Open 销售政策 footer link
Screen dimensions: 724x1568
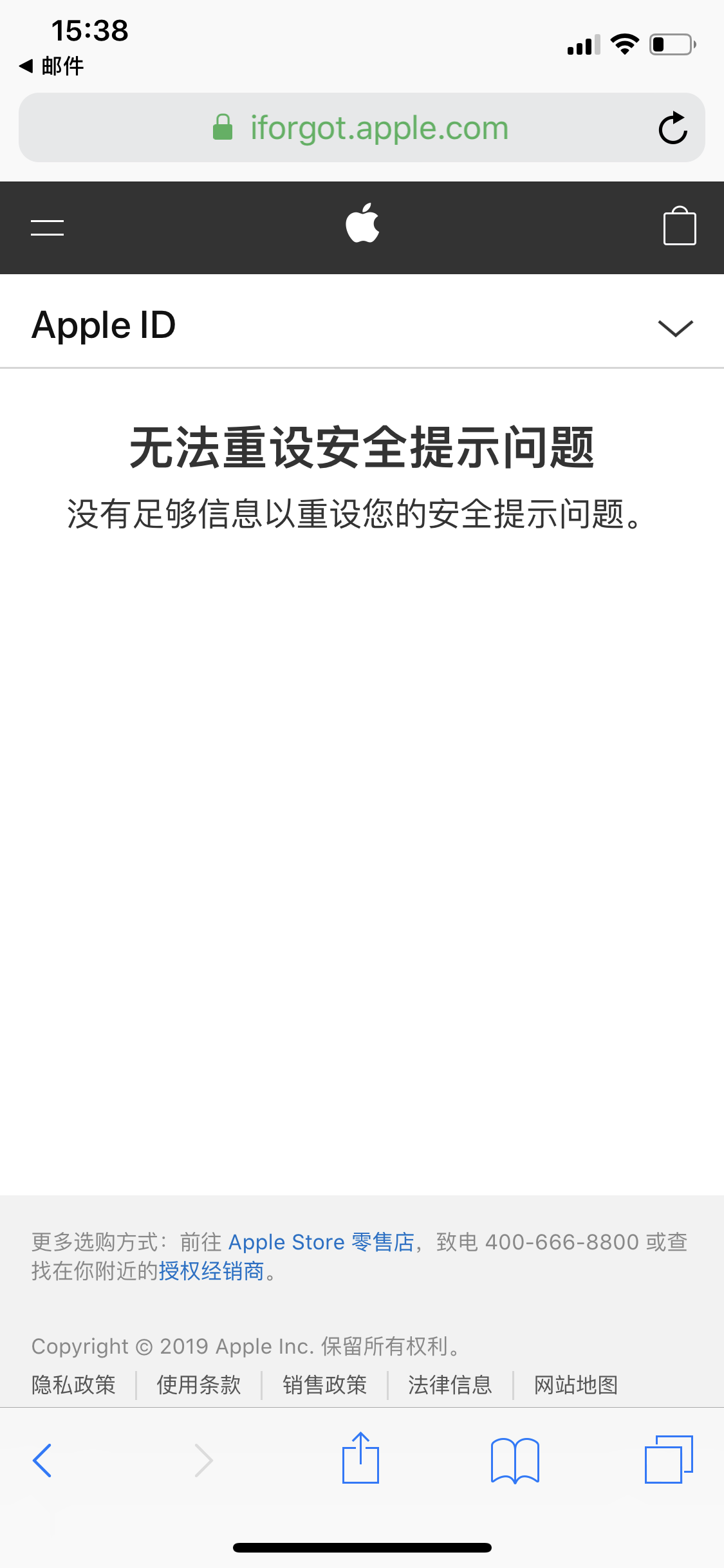(x=324, y=1385)
